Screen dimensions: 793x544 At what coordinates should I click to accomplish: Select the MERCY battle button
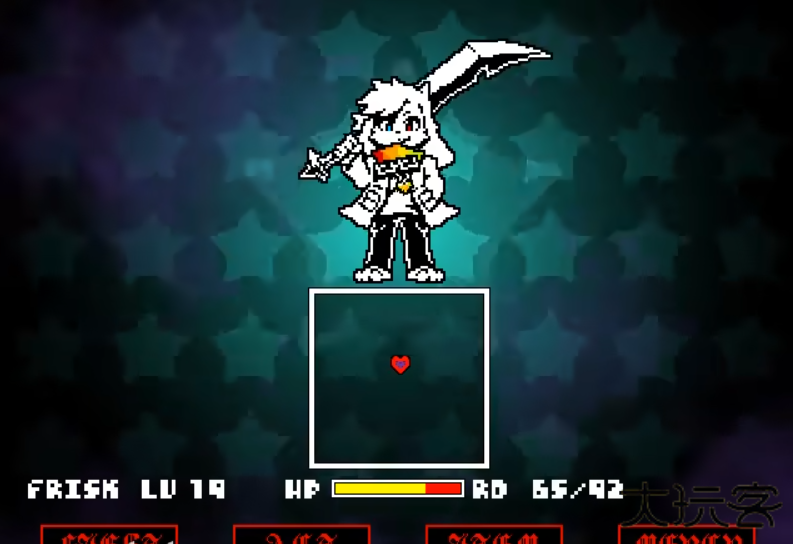coord(686,535)
